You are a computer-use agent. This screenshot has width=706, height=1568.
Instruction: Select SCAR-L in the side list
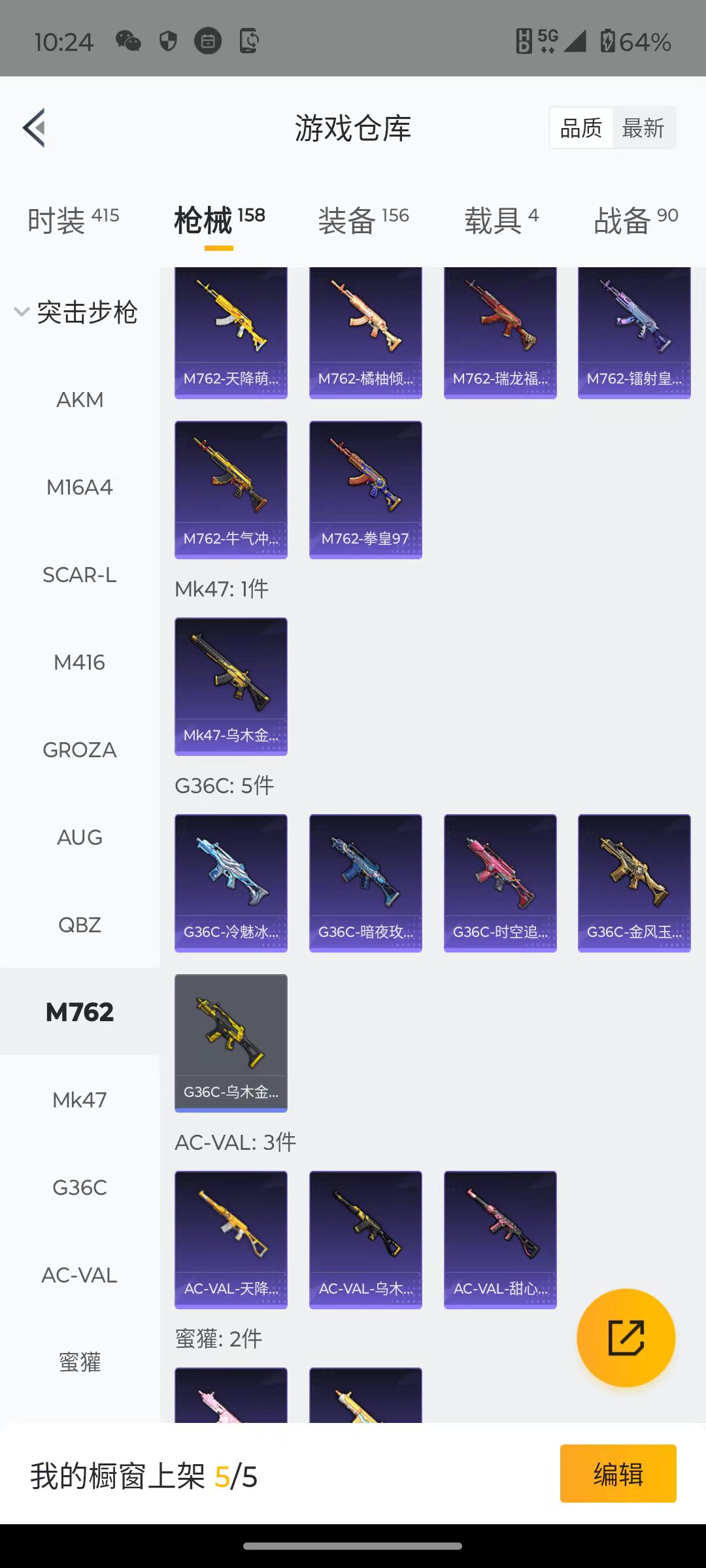[80, 574]
